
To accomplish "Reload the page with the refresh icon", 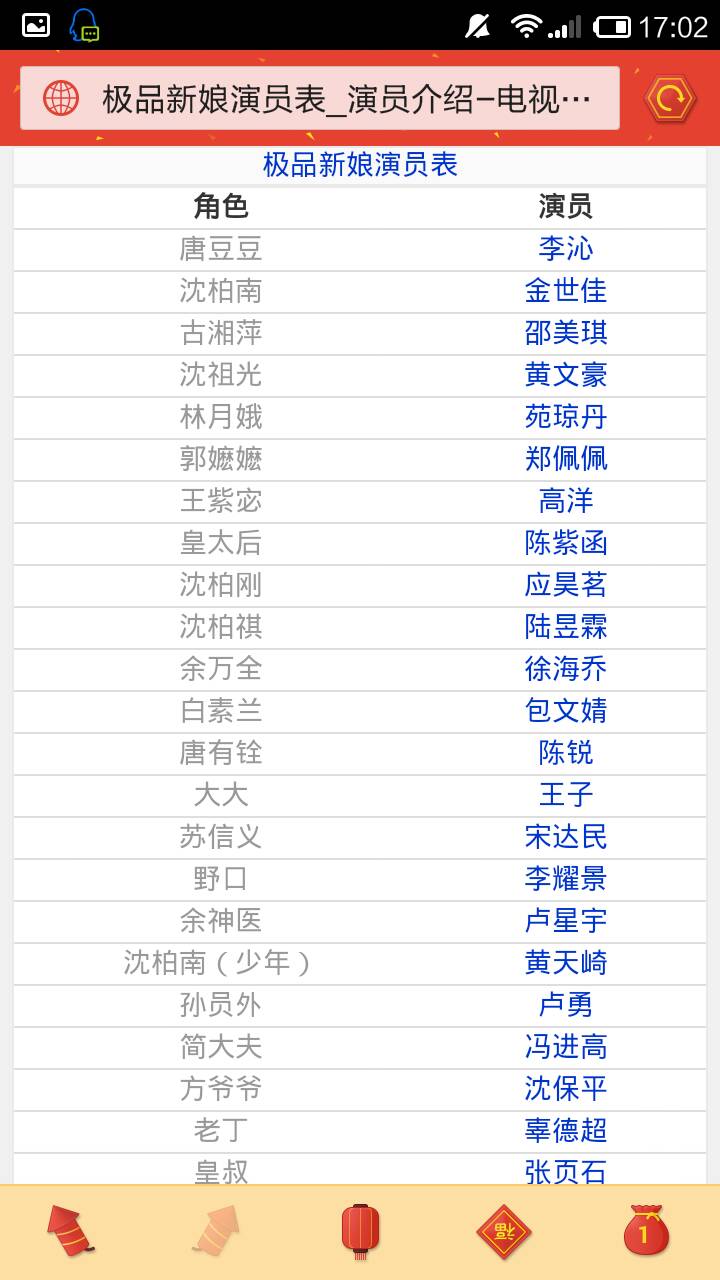I will tap(669, 99).
